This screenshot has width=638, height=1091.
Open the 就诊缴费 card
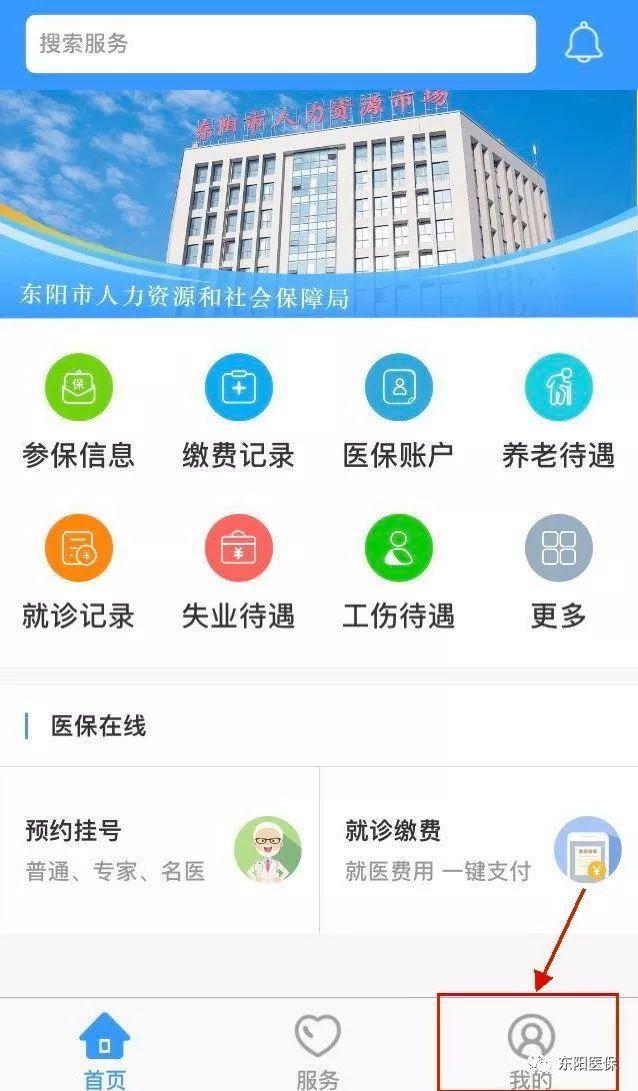478,850
